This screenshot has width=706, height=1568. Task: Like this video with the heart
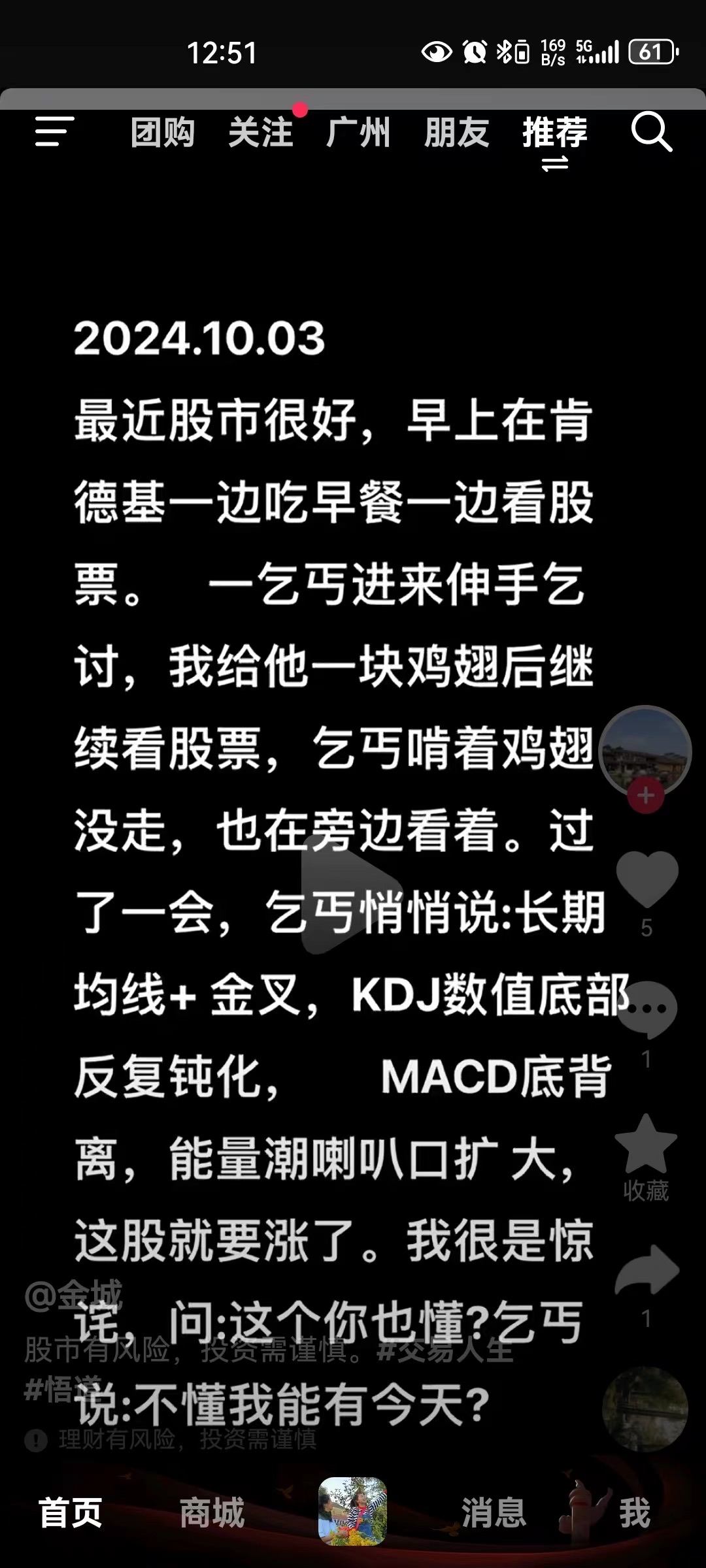pyautogui.click(x=647, y=879)
